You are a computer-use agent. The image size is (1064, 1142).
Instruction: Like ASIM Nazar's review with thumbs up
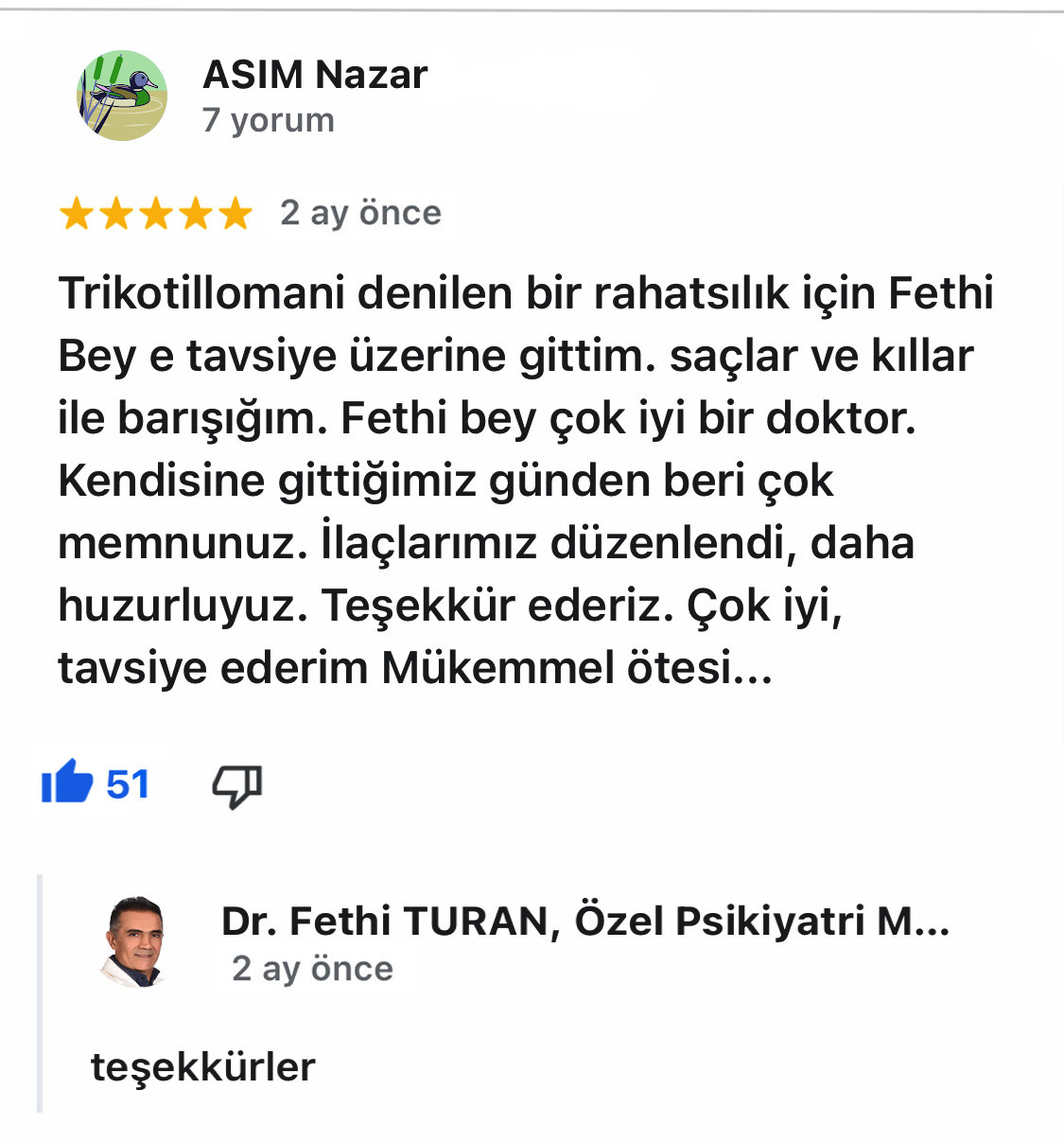click(x=68, y=782)
